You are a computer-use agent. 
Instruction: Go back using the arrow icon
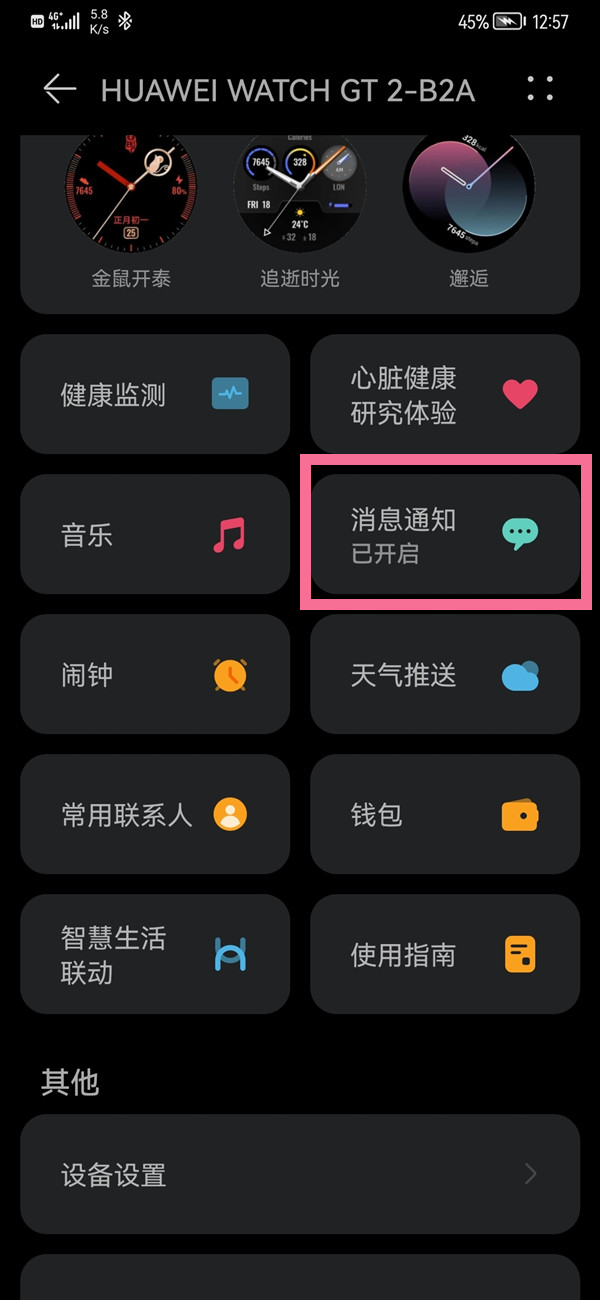(x=59, y=90)
